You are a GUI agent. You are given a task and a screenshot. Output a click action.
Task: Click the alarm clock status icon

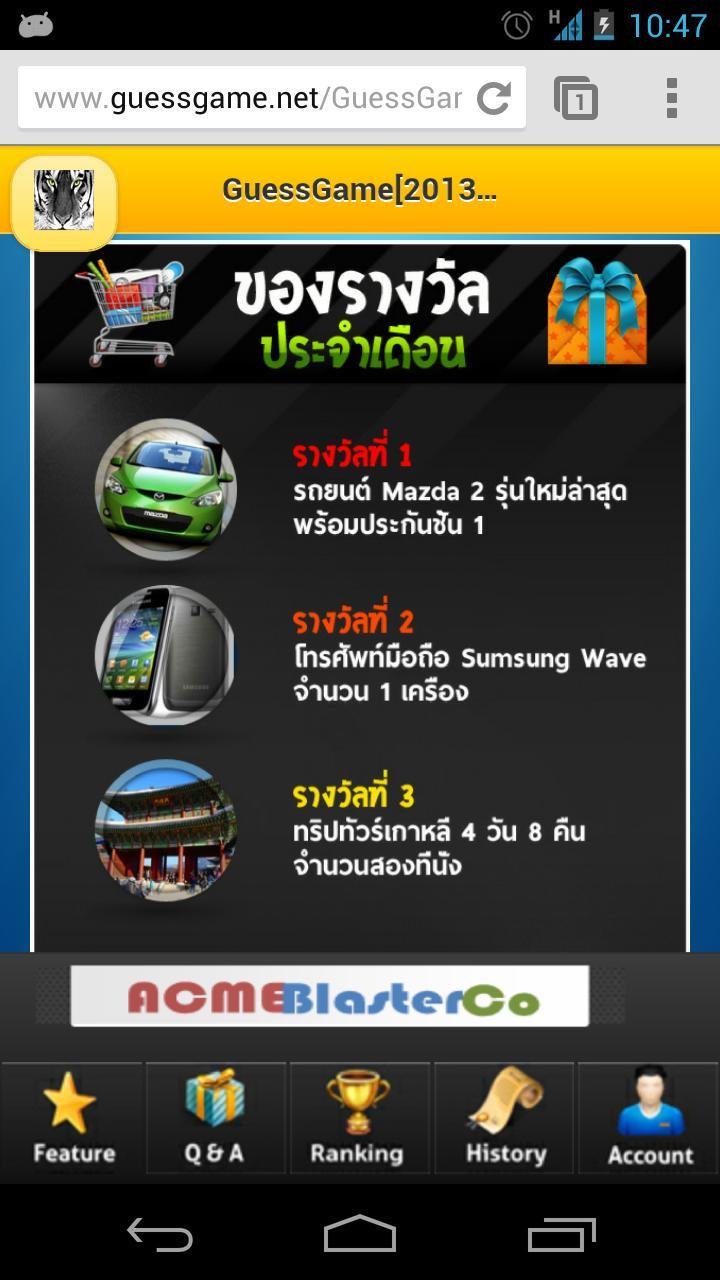[x=514, y=27]
